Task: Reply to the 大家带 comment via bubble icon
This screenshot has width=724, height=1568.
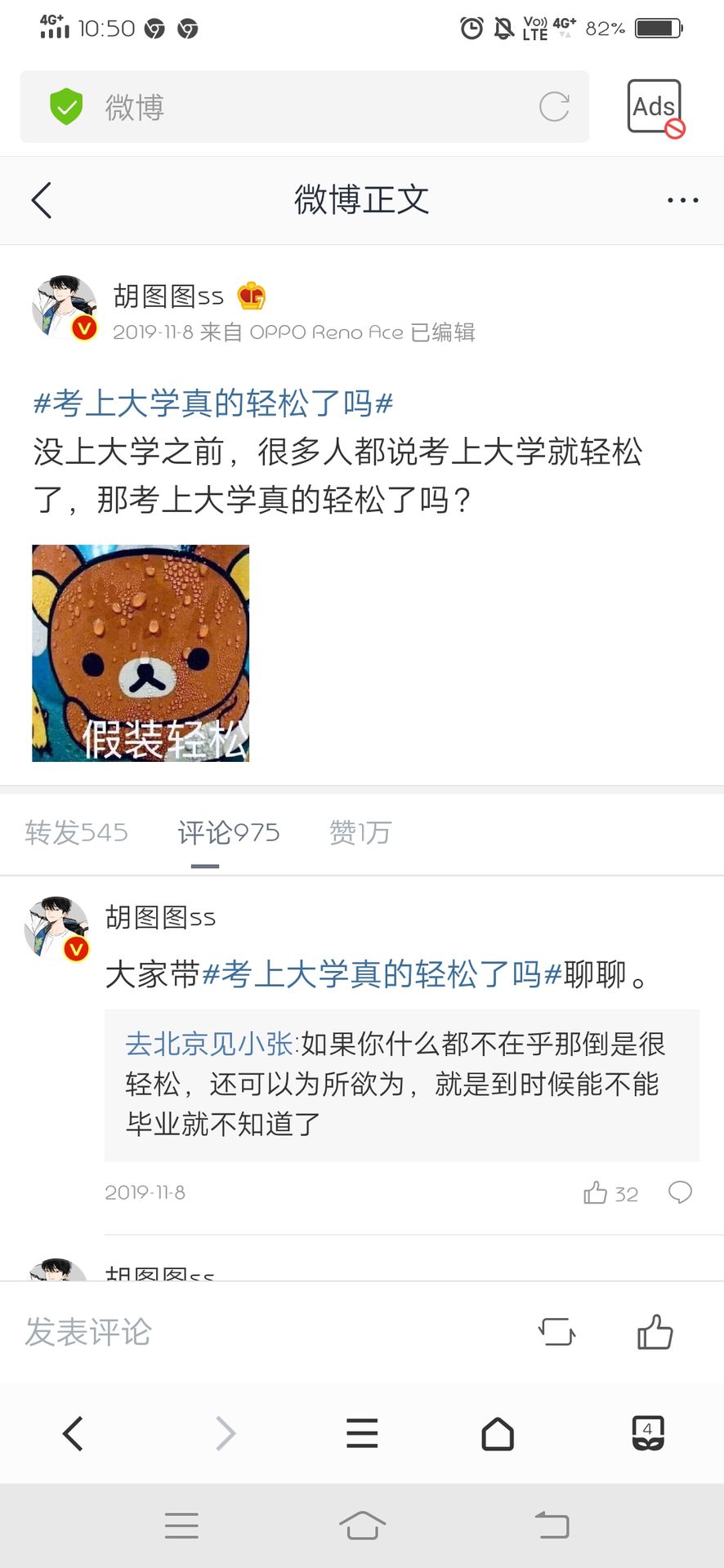Action: [680, 1192]
